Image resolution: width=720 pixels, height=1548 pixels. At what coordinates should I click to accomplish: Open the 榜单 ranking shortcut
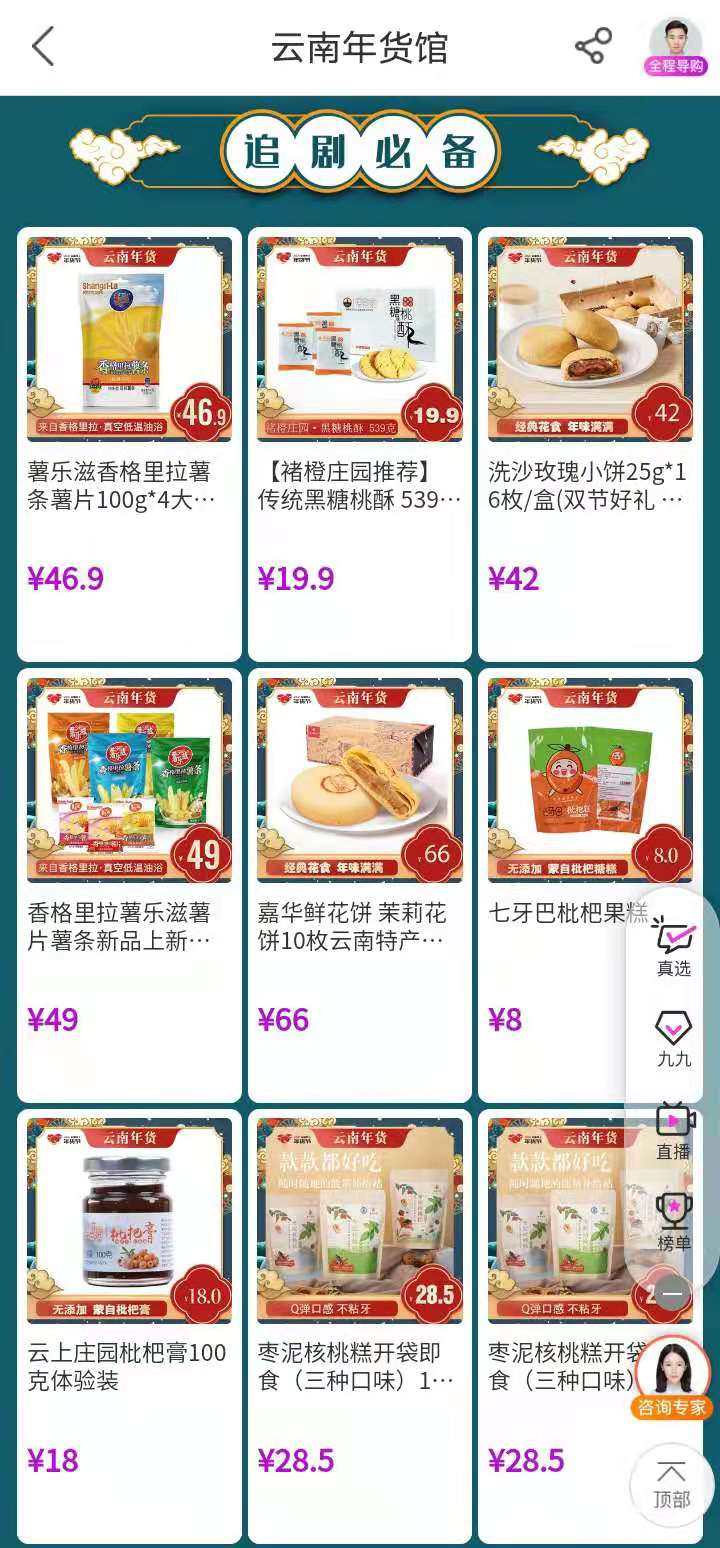[674, 1222]
